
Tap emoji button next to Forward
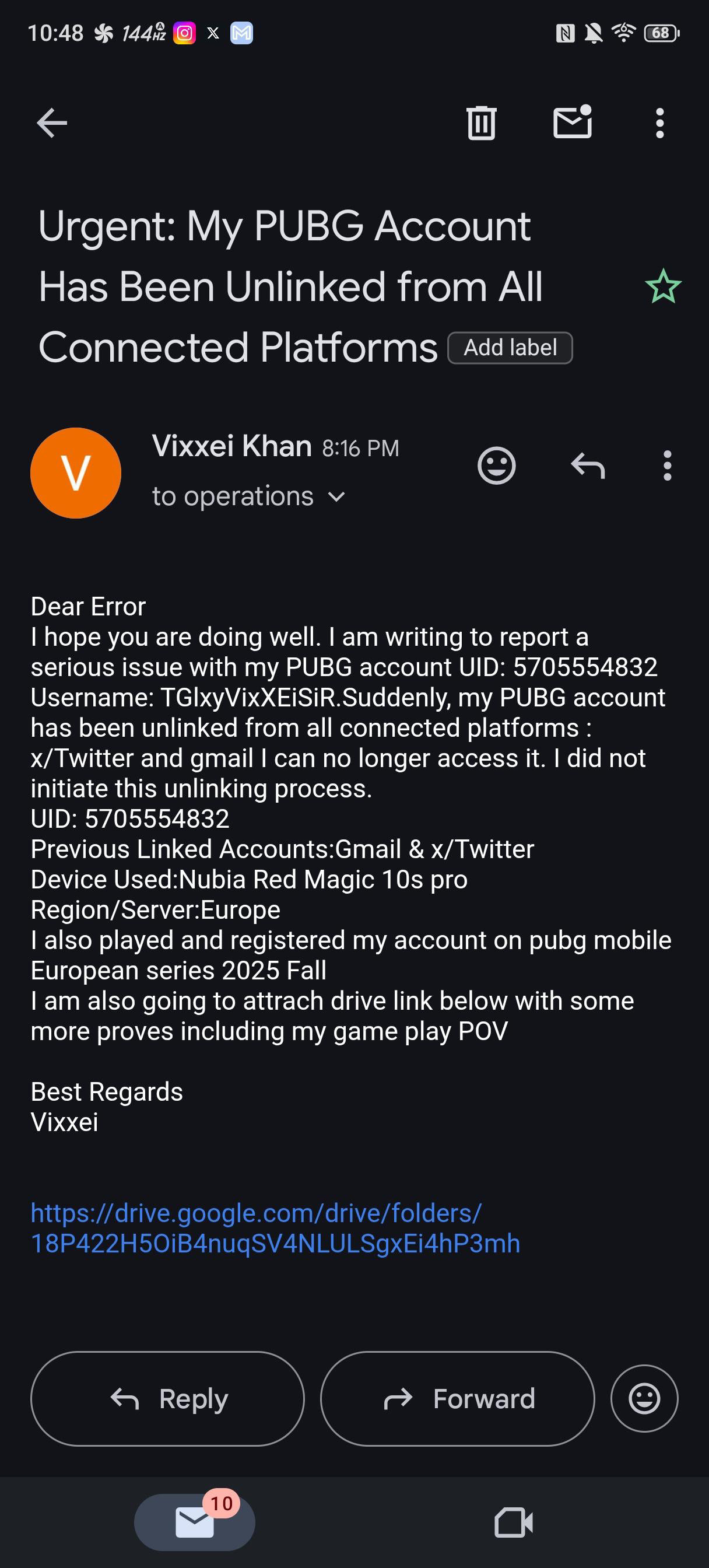(644, 1399)
